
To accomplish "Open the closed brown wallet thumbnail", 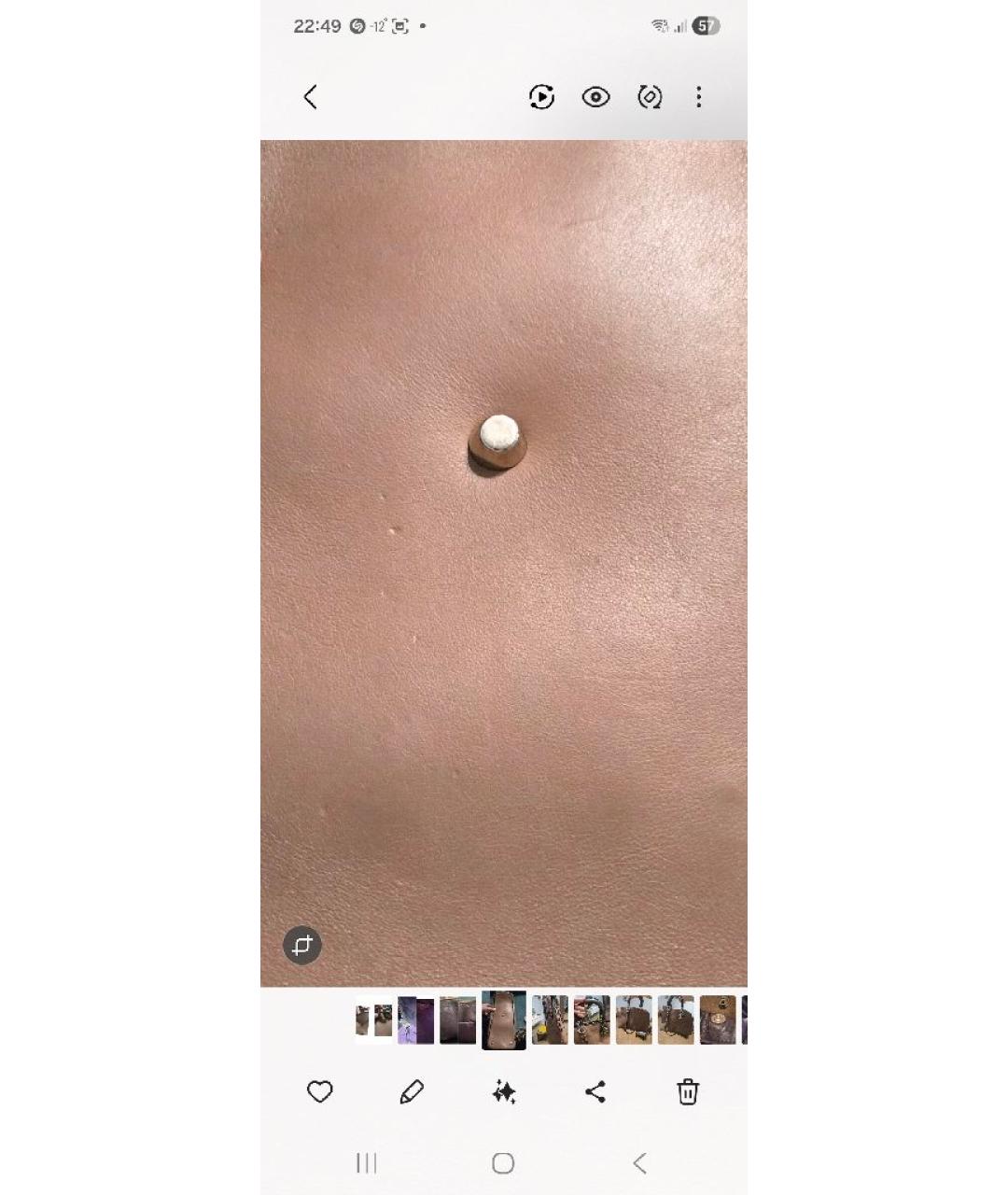I will click(x=457, y=1019).
